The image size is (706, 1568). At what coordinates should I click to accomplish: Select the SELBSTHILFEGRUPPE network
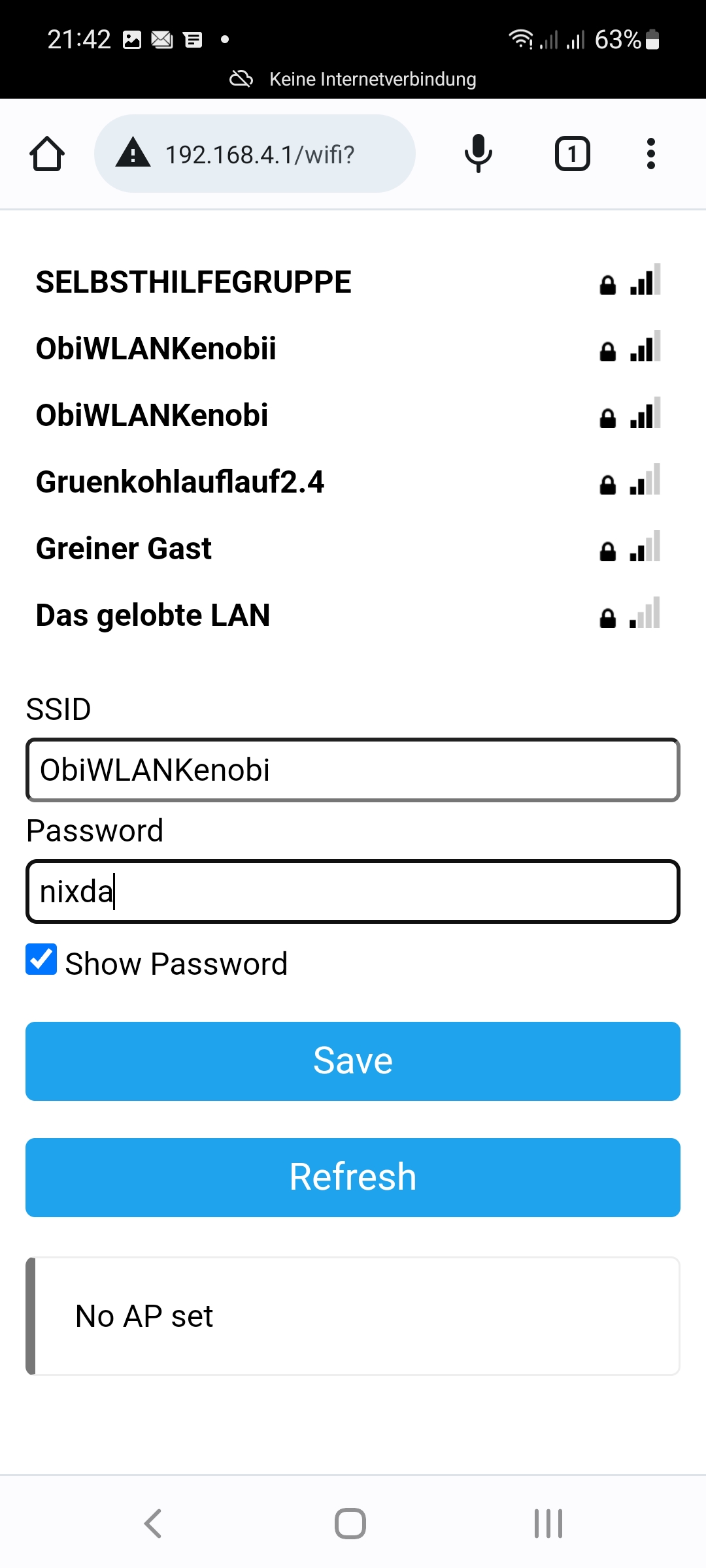(x=193, y=282)
